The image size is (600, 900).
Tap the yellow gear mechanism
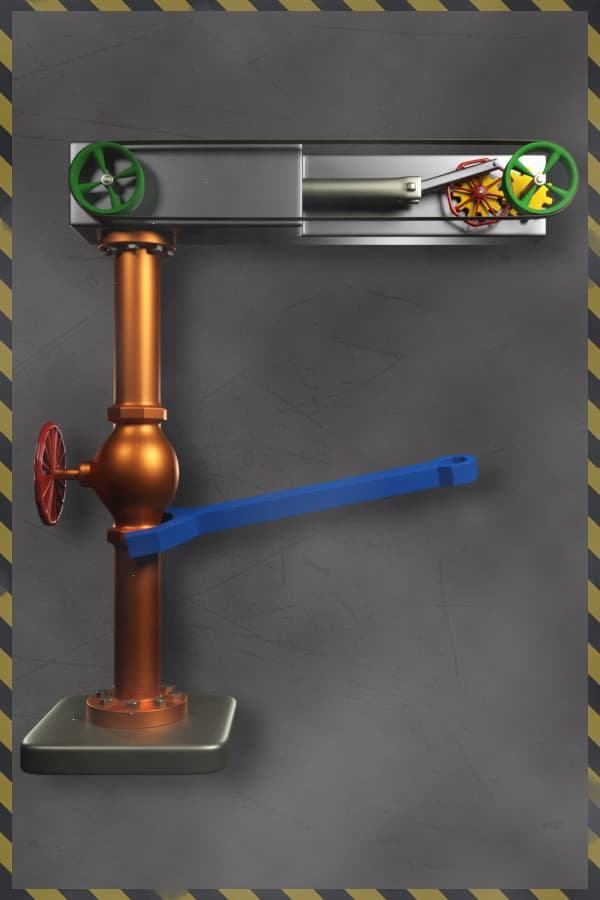pyautogui.click(x=480, y=195)
